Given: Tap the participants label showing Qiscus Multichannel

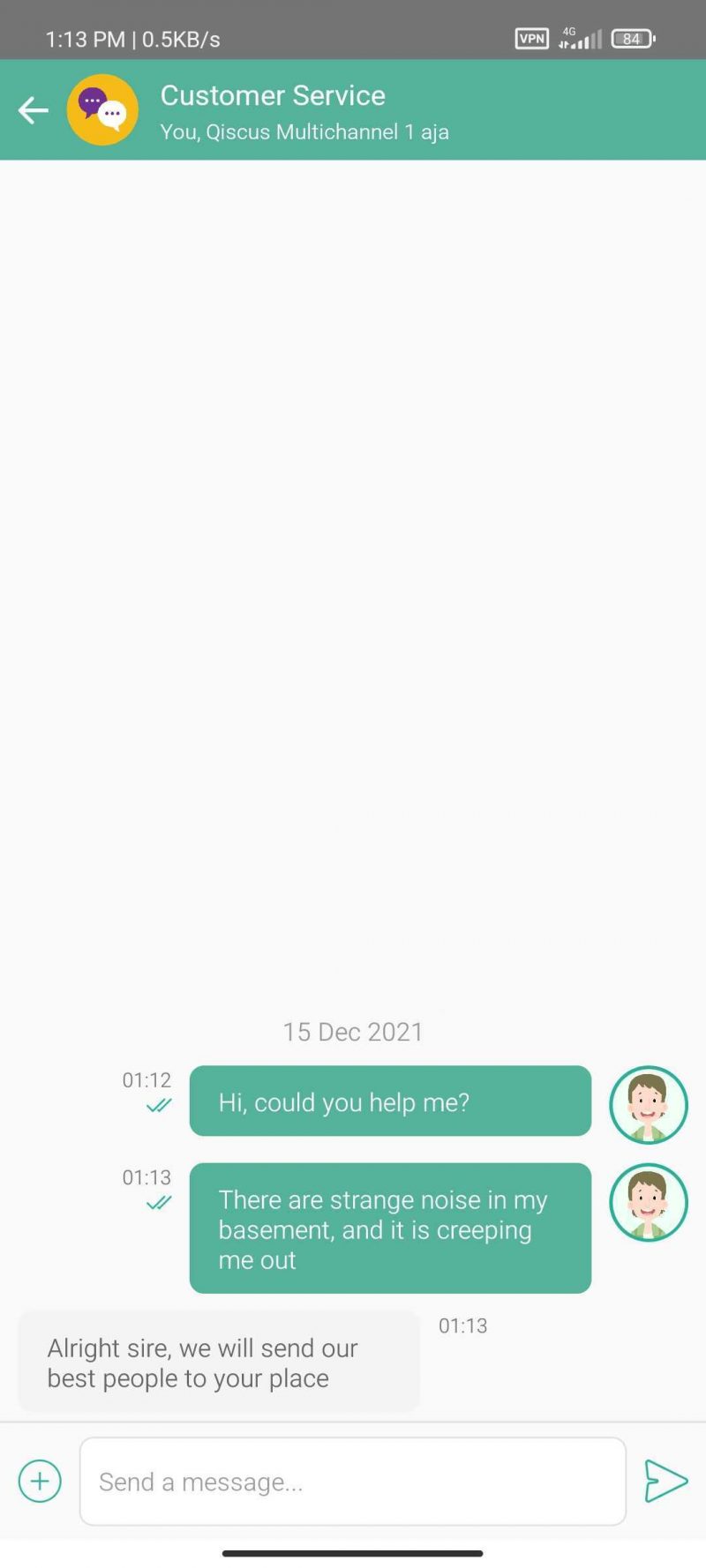Looking at the screenshot, I should click(x=305, y=132).
